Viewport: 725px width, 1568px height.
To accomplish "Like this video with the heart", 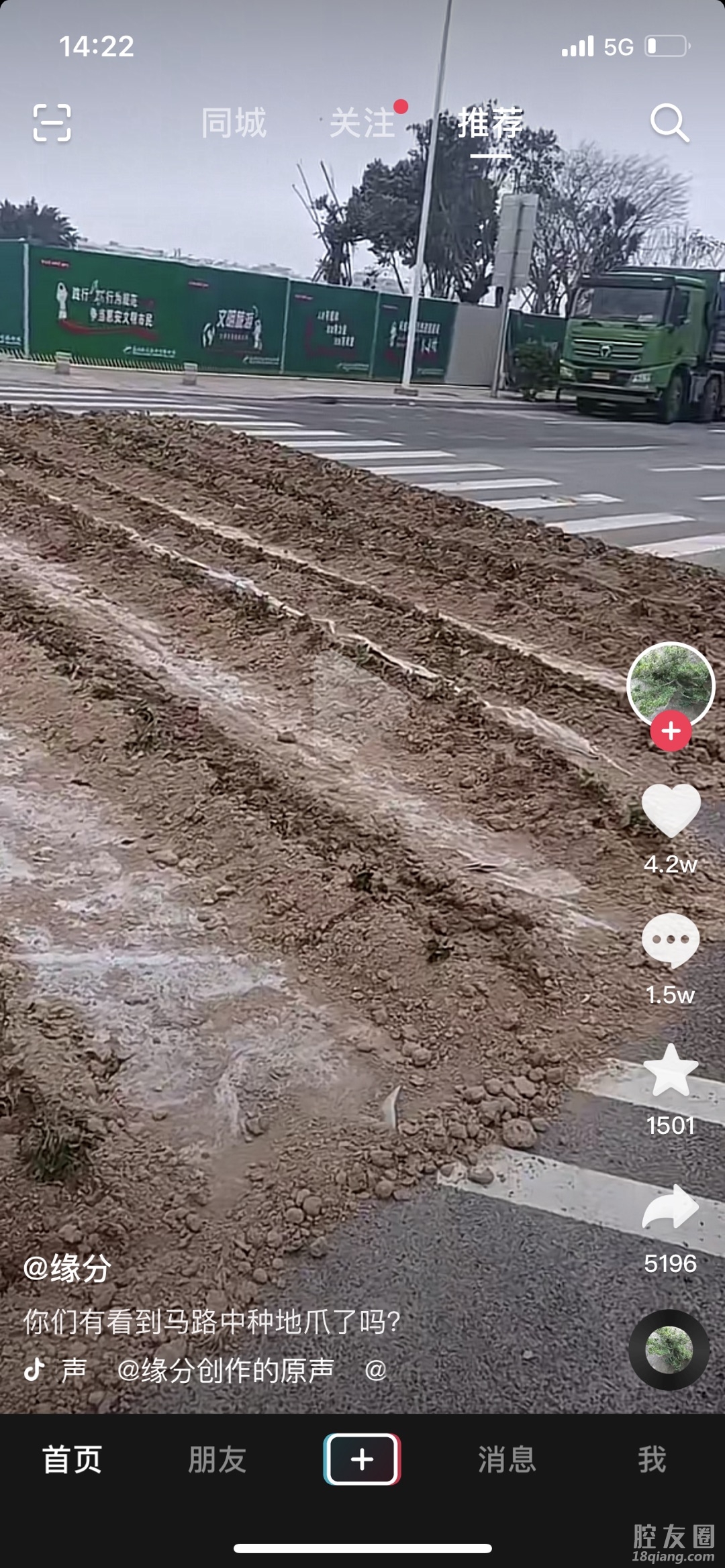I will [671, 811].
